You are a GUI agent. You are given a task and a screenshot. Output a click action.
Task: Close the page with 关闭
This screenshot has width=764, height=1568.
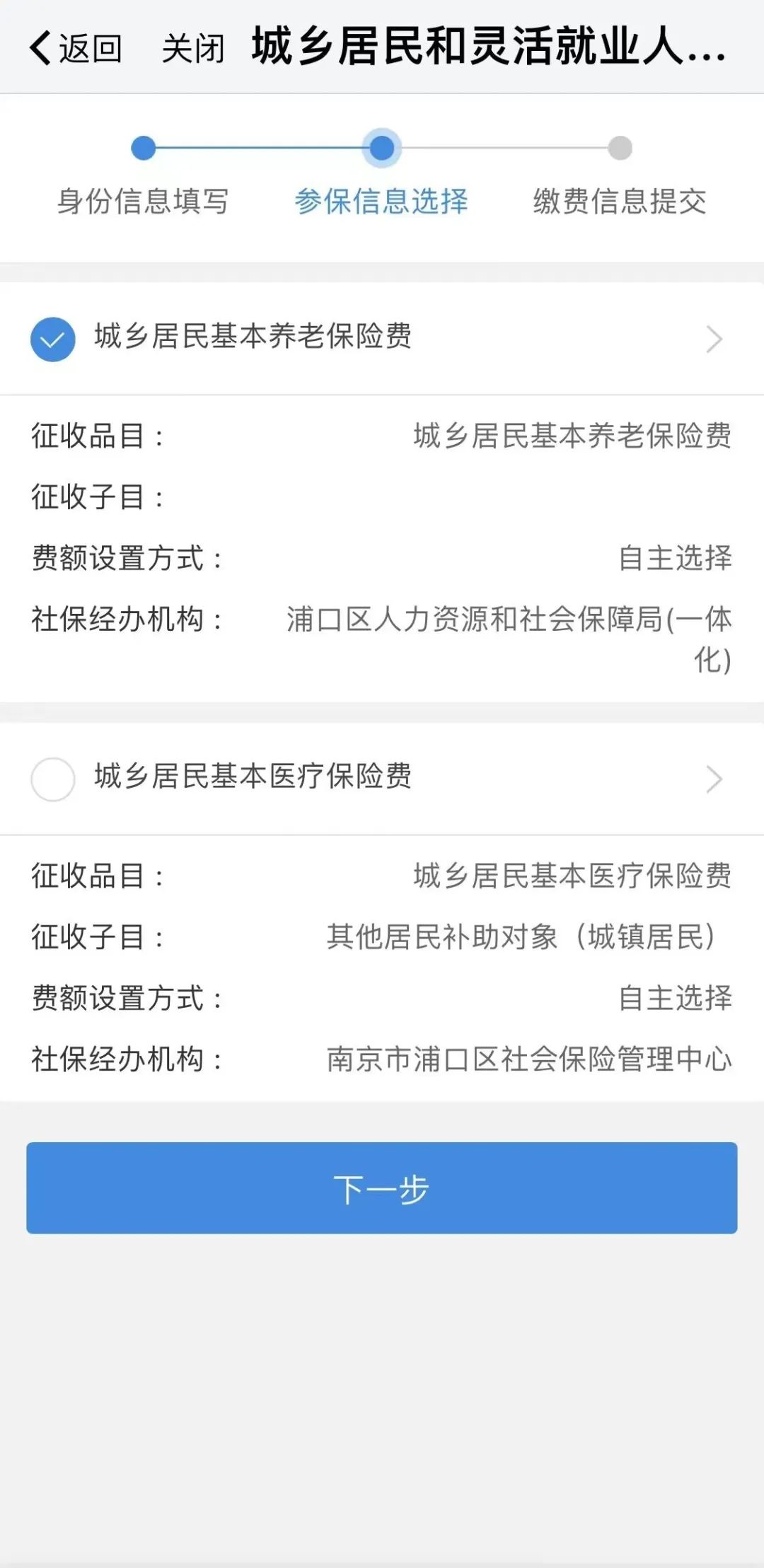click(192, 48)
